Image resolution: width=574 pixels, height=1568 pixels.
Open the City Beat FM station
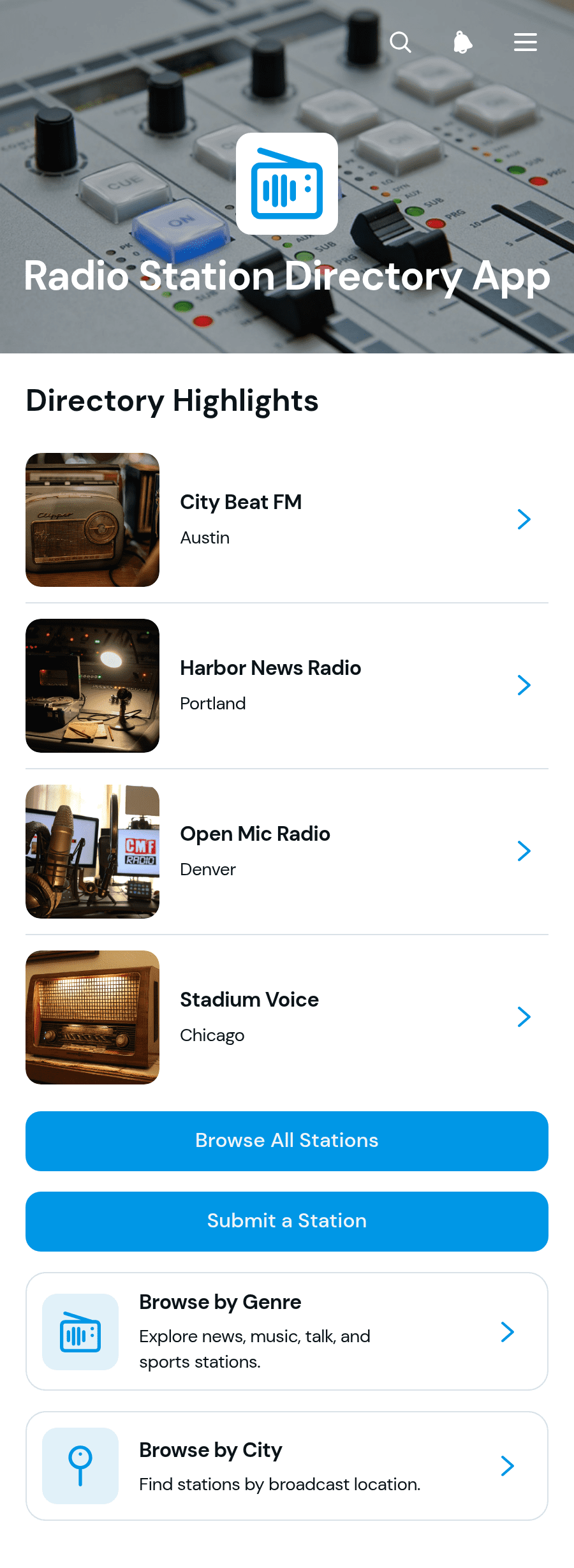click(x=287, y=520)
